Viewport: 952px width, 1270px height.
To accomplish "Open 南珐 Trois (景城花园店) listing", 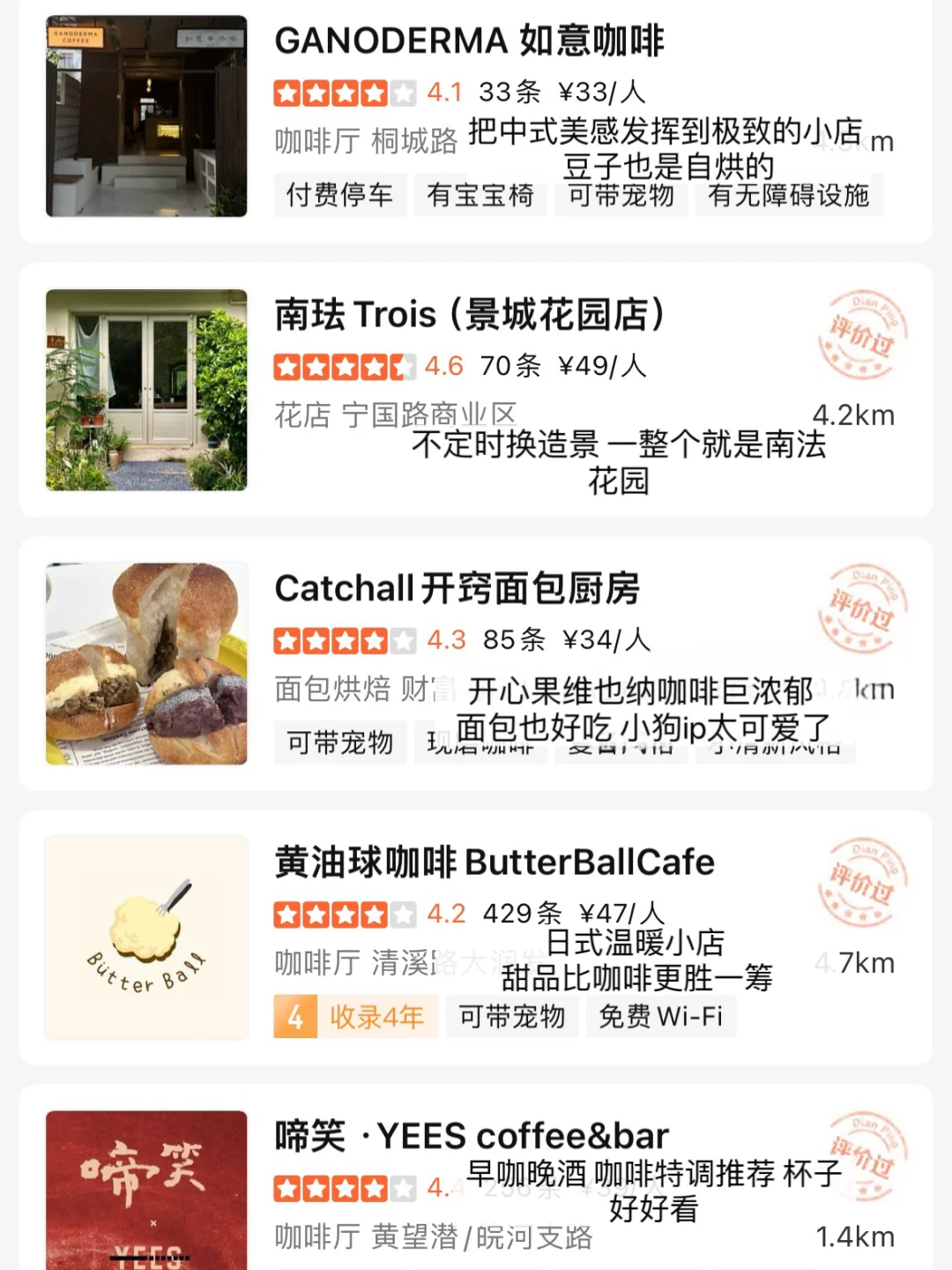I will tap(470, 315).
